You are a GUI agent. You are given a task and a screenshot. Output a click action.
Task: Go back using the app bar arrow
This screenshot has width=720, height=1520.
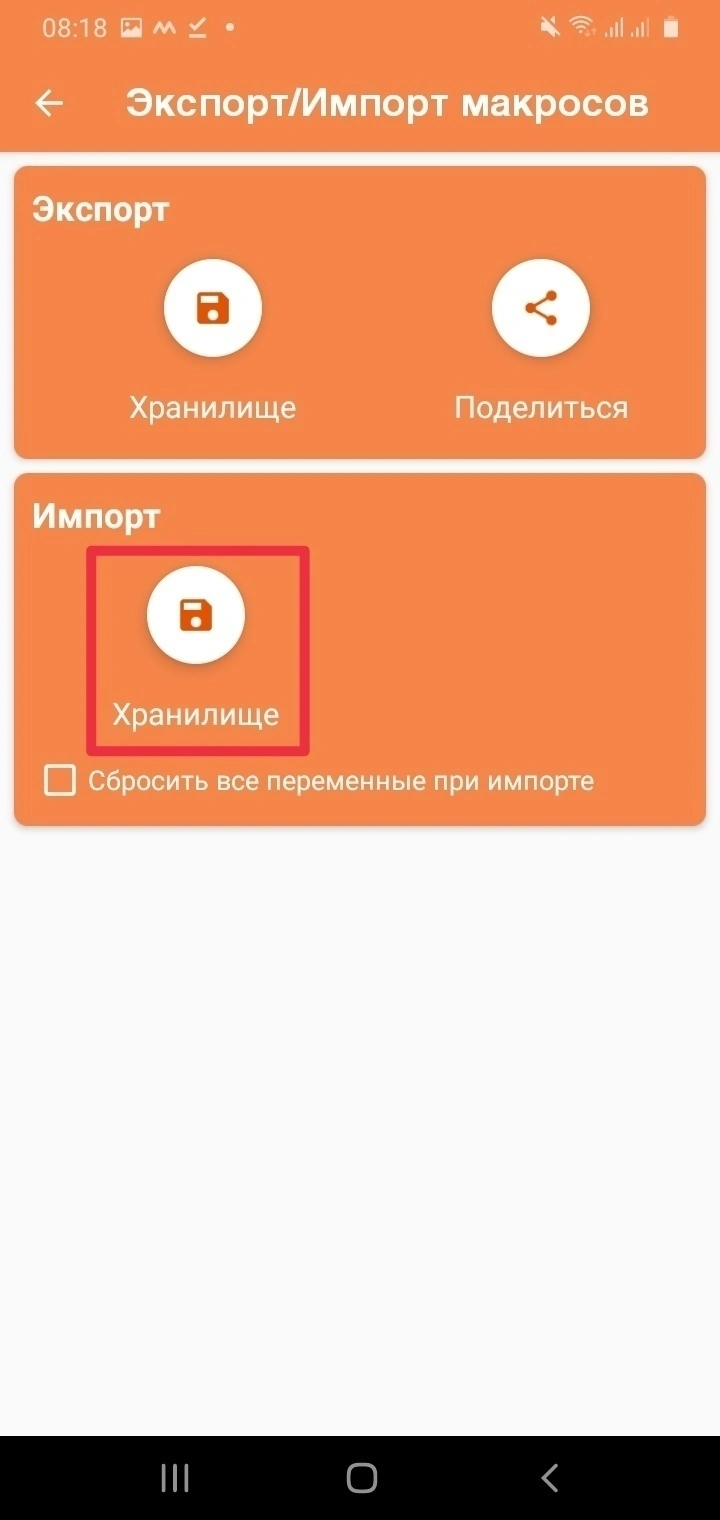(x=49, y=103)
